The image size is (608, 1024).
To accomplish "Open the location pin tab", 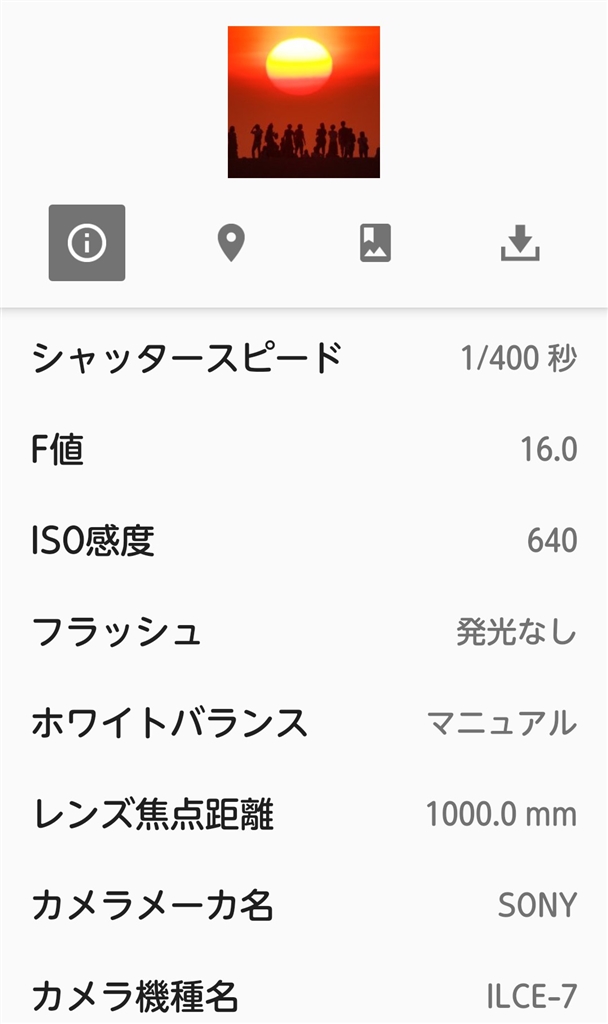I will pos(231,243).
